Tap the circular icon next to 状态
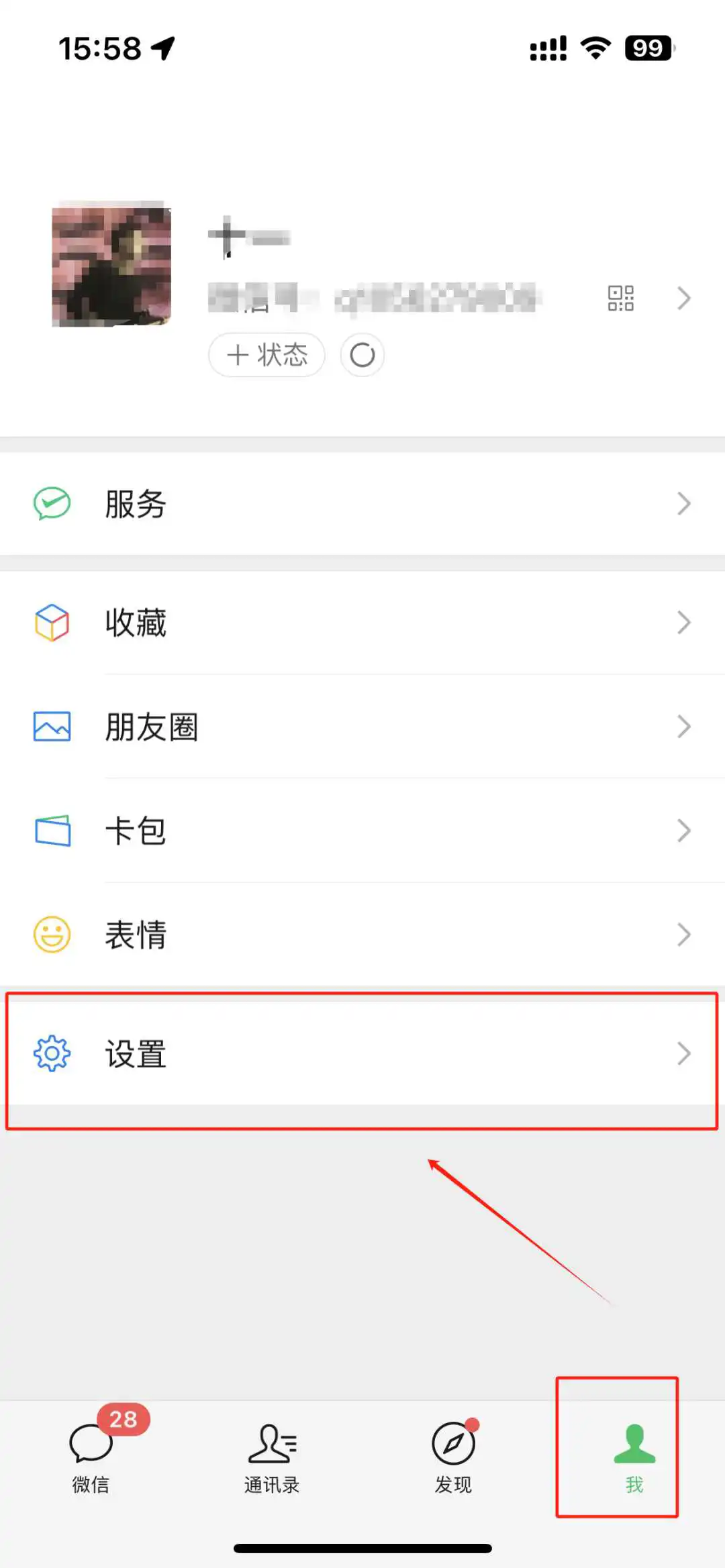 (362, 355)
